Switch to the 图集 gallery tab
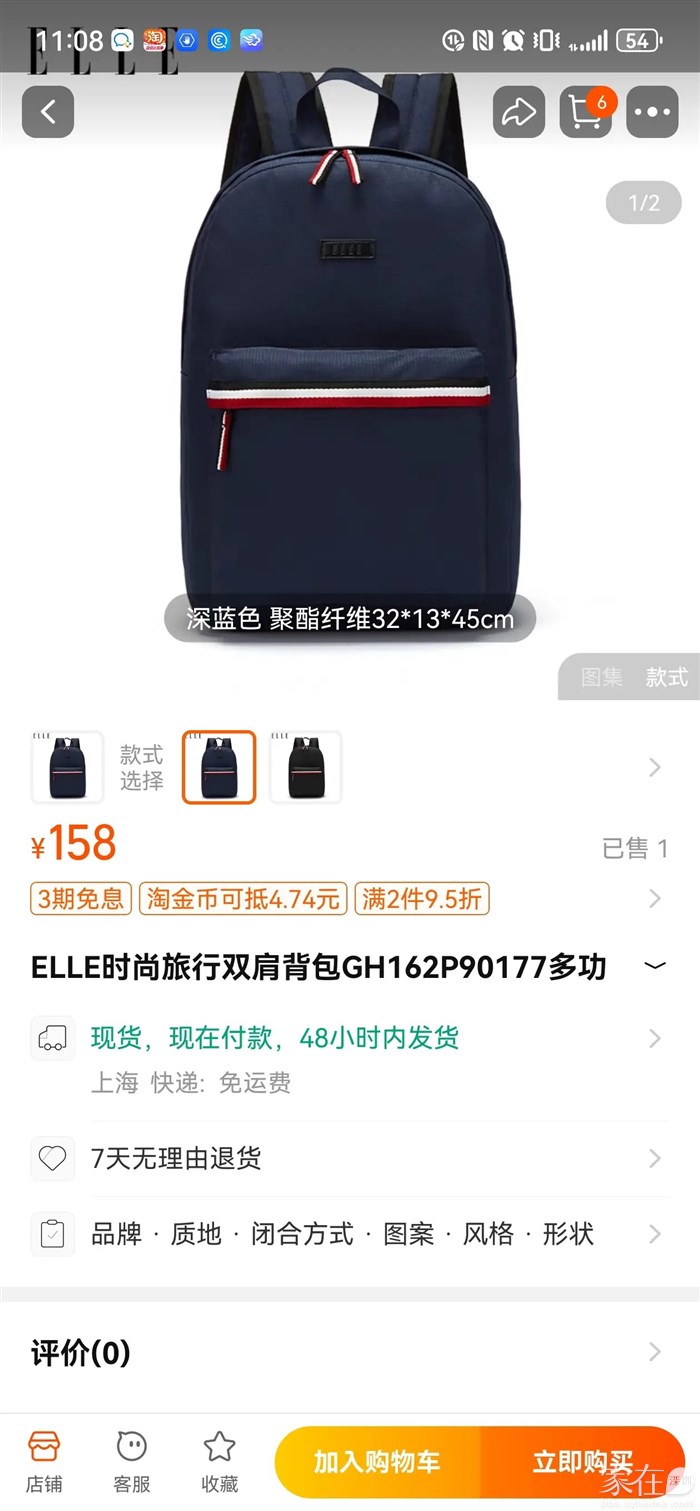The width and height of the screenshot is (700, 1511). click(x=602, y=677)
